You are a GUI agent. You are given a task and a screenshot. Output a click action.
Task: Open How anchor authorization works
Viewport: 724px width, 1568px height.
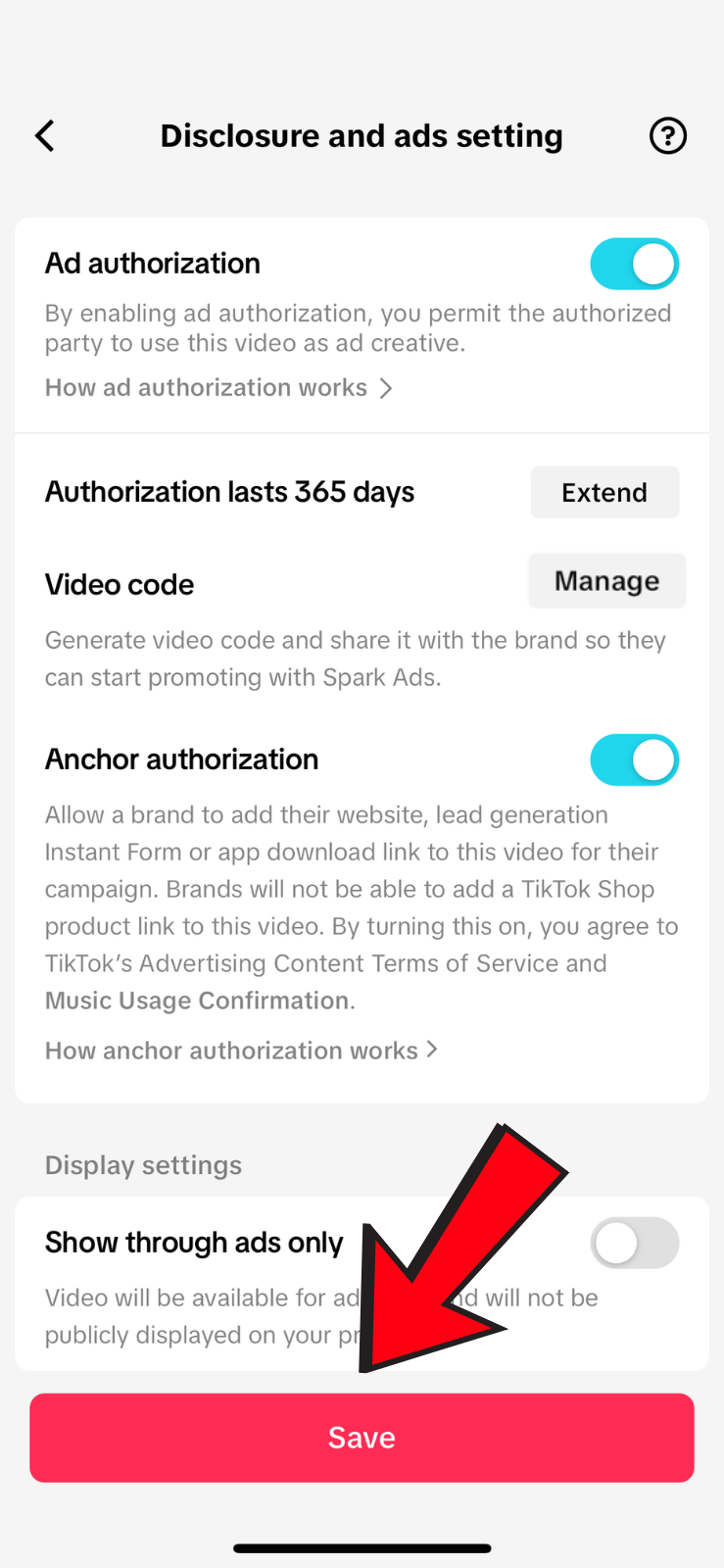(x=241, y=1051)
